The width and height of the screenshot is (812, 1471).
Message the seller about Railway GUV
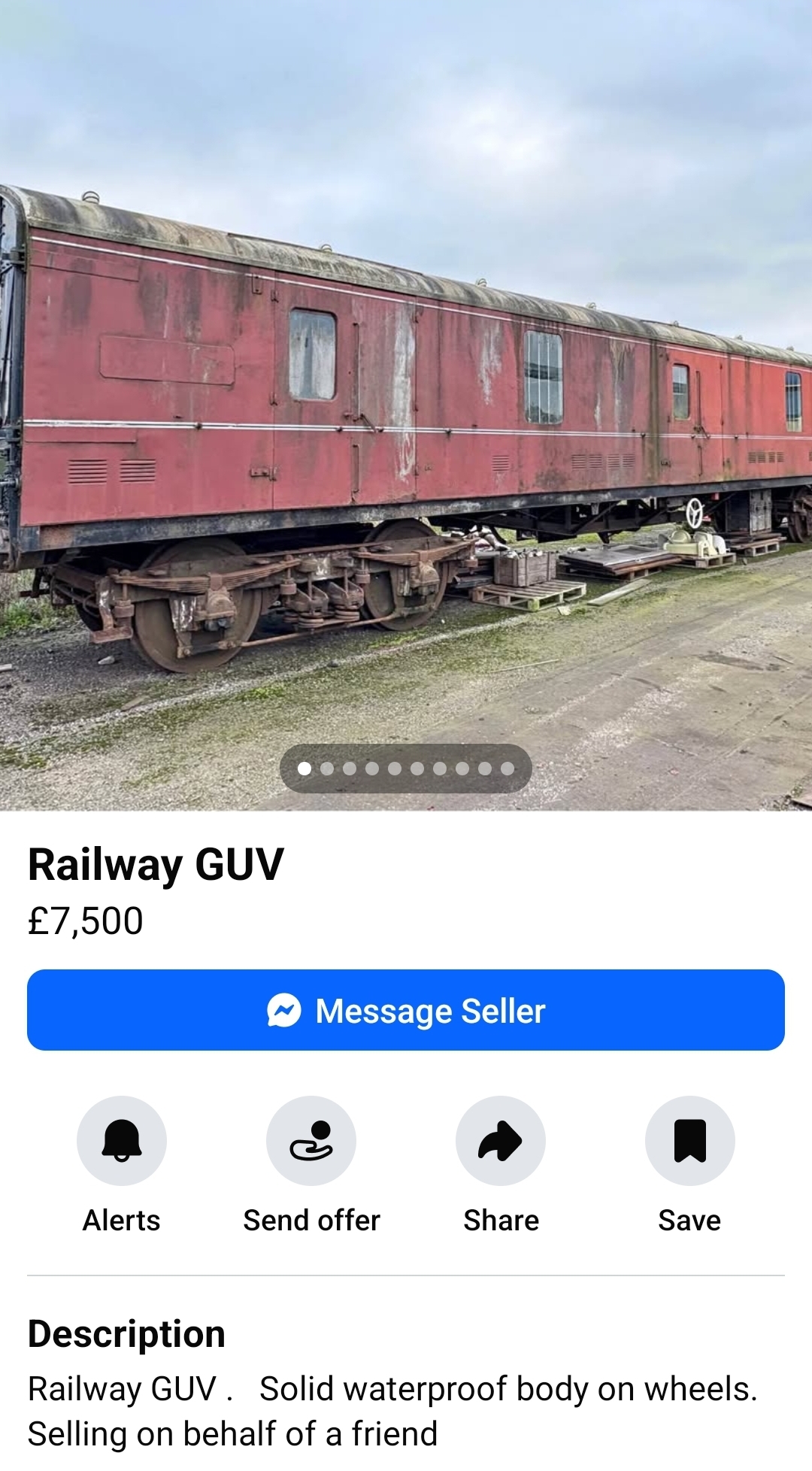click(x=406, y=1010)
